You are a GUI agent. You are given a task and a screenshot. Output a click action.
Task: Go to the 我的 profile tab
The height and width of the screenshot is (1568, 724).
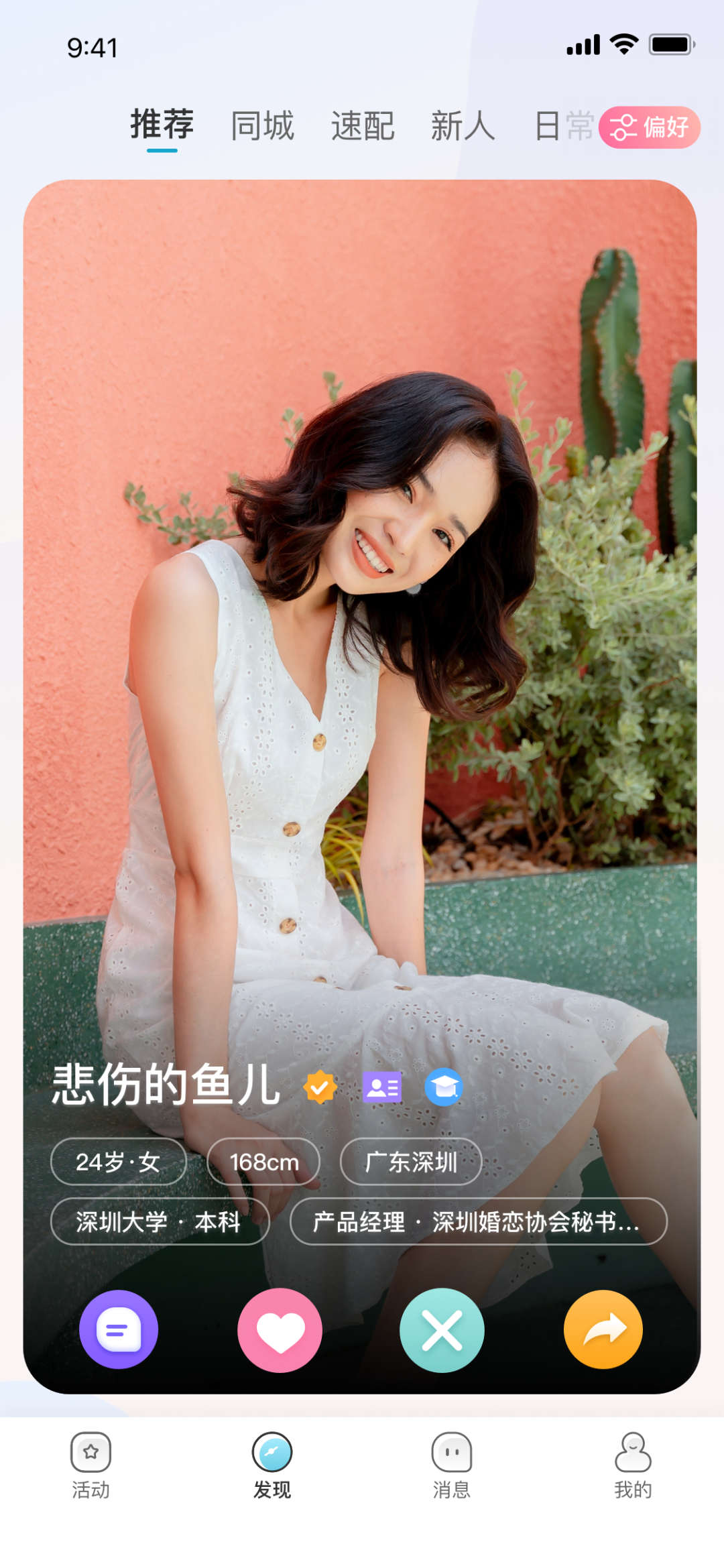633,1465
